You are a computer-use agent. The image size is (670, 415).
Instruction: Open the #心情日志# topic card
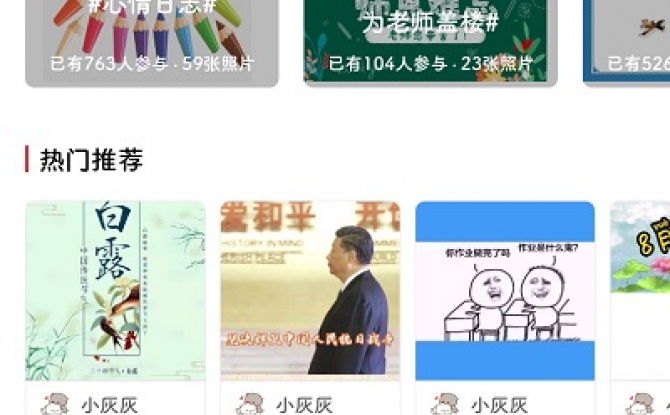point(152,40)
